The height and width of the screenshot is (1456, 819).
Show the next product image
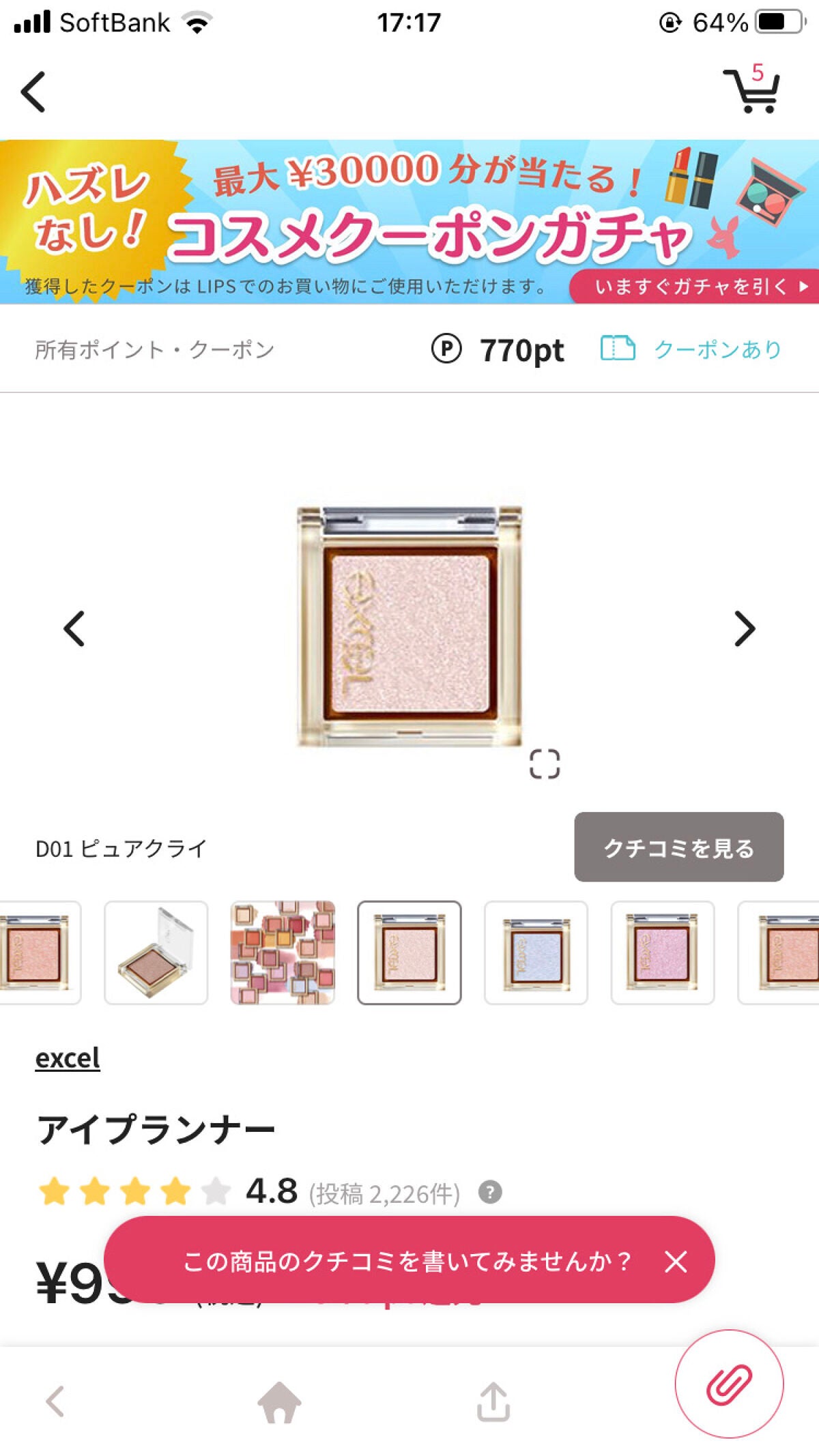pos(745,628)
